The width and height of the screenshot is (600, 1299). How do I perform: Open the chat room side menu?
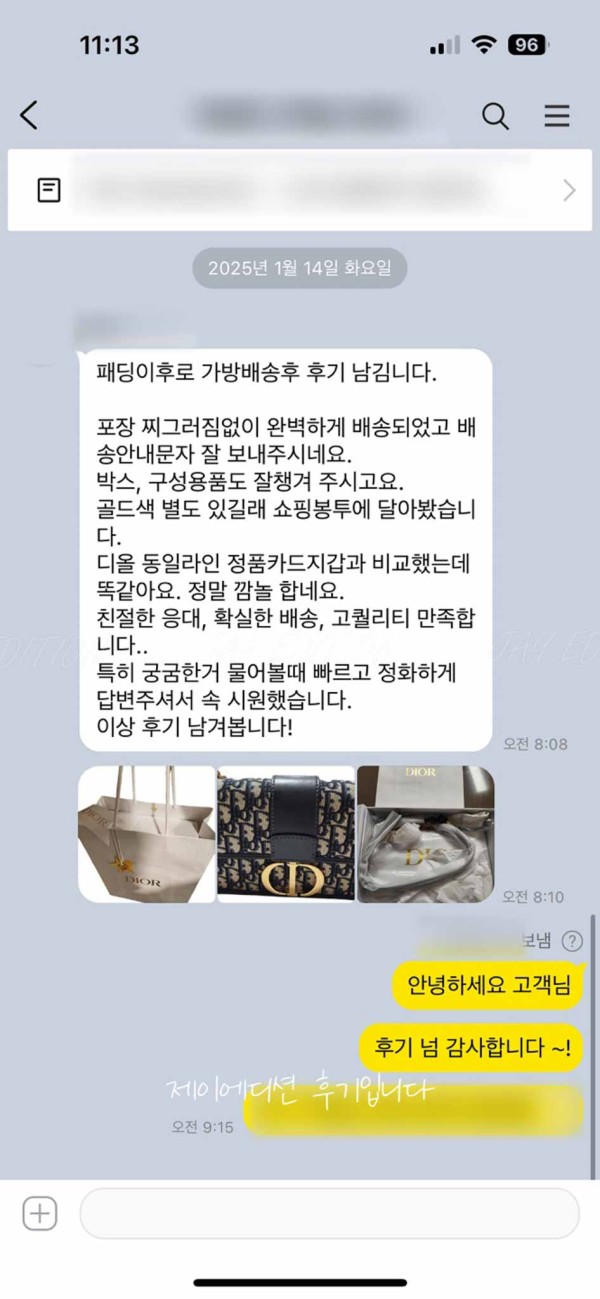pos(557,116)
